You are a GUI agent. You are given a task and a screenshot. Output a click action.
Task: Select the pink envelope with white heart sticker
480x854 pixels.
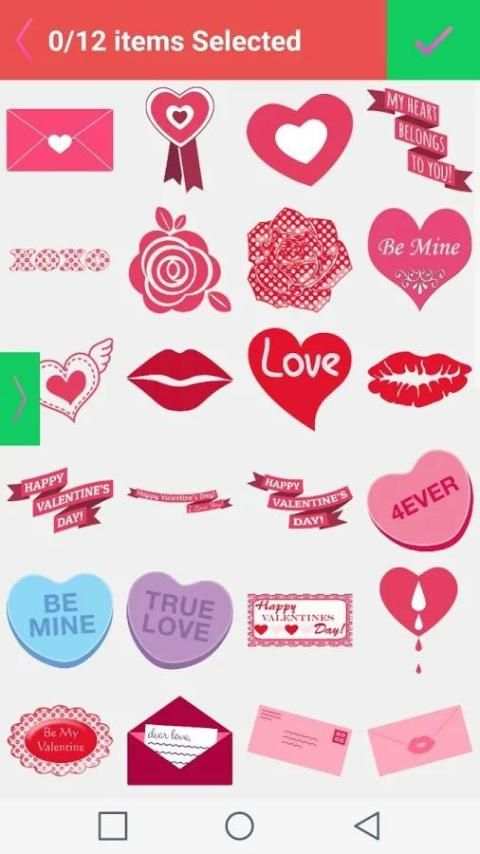(60, 140)
